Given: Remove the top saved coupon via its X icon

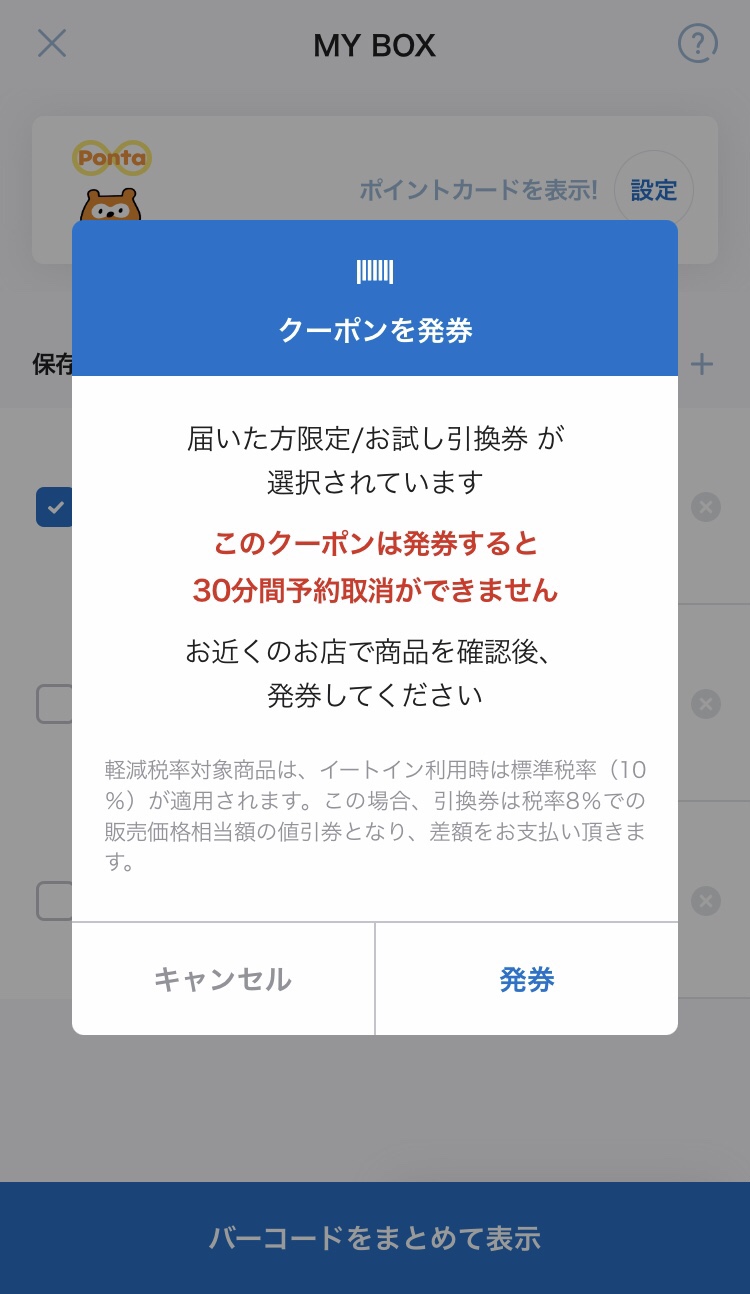Looking at the screenshot, I should (706, 507).
